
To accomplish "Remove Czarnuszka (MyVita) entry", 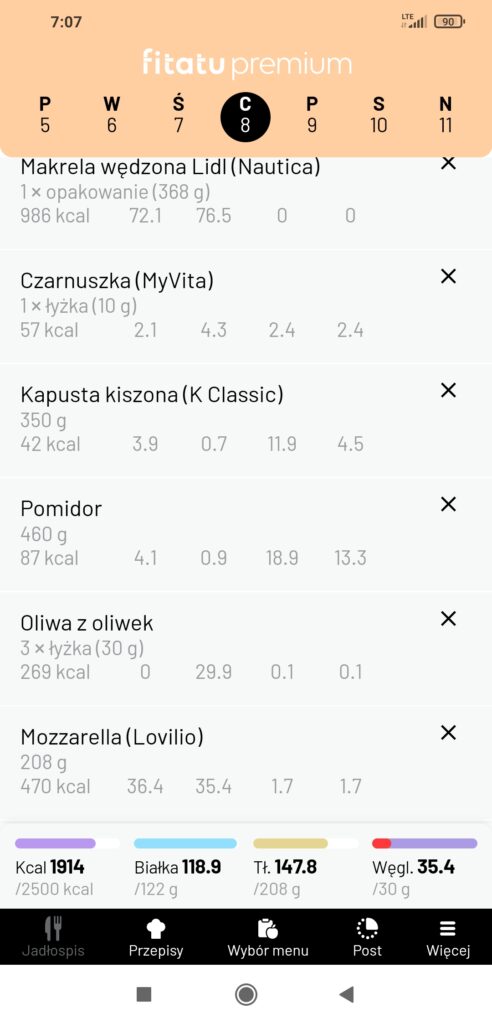I will [448, 277].
